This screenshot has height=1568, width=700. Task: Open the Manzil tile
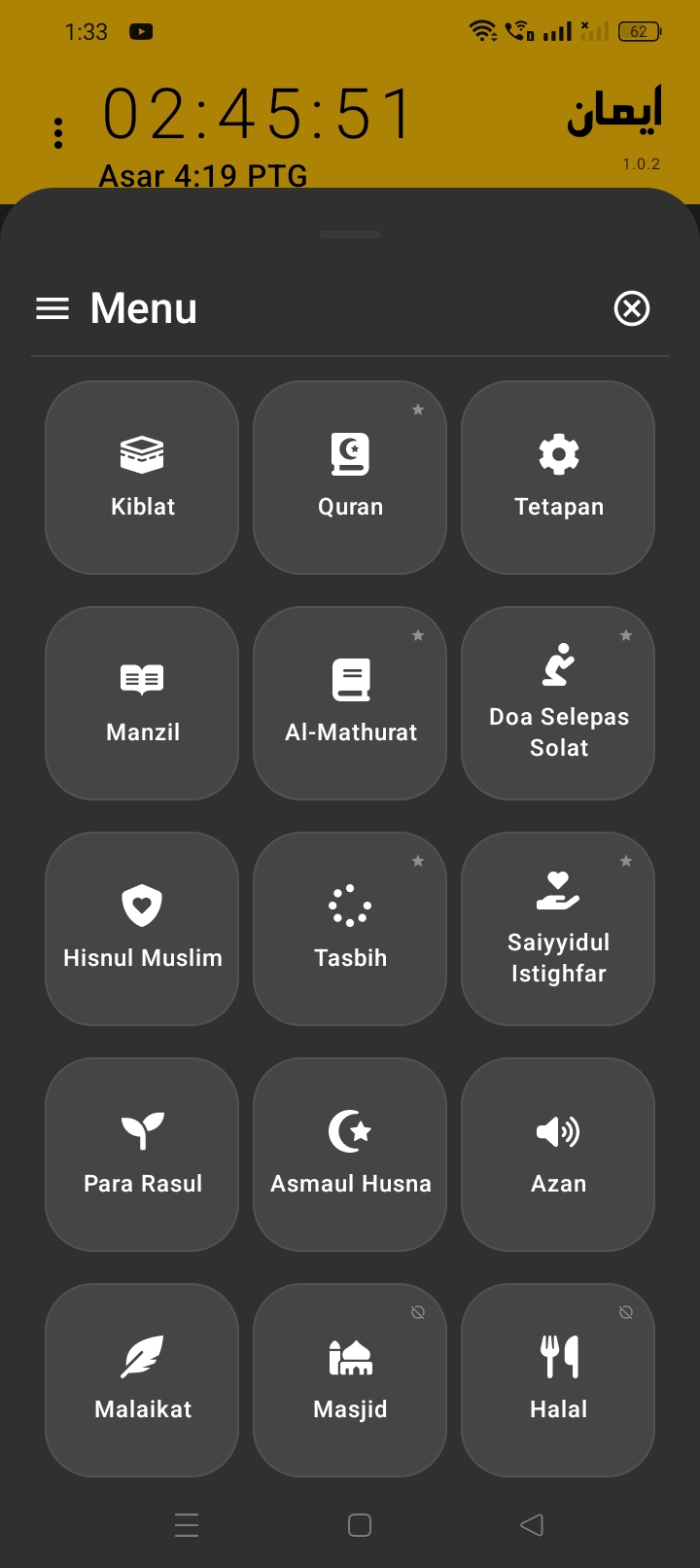(x=142, y=702)
